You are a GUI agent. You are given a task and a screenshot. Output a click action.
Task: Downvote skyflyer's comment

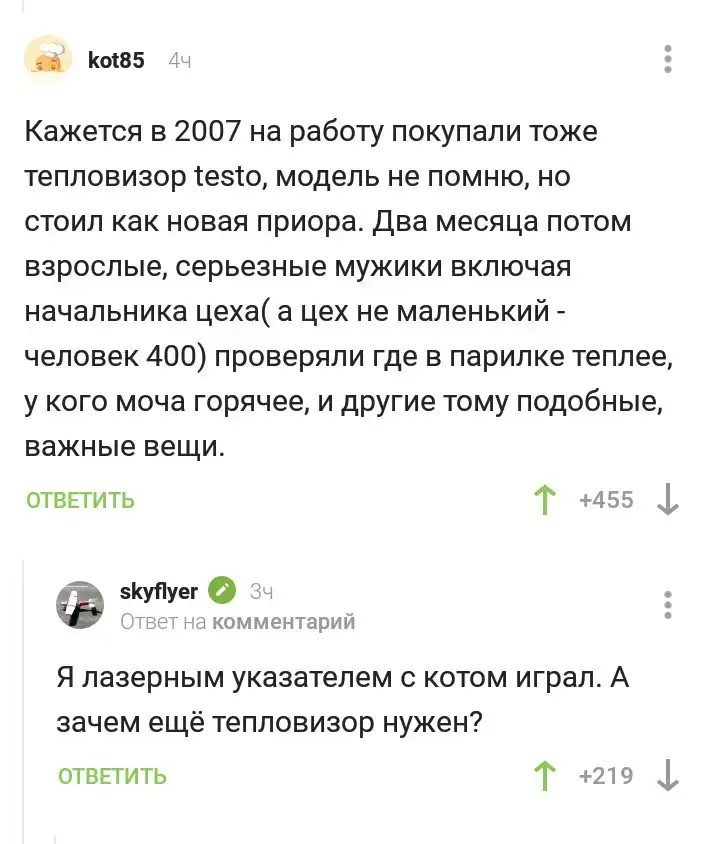pyautogui.click(x=668, y=775)
